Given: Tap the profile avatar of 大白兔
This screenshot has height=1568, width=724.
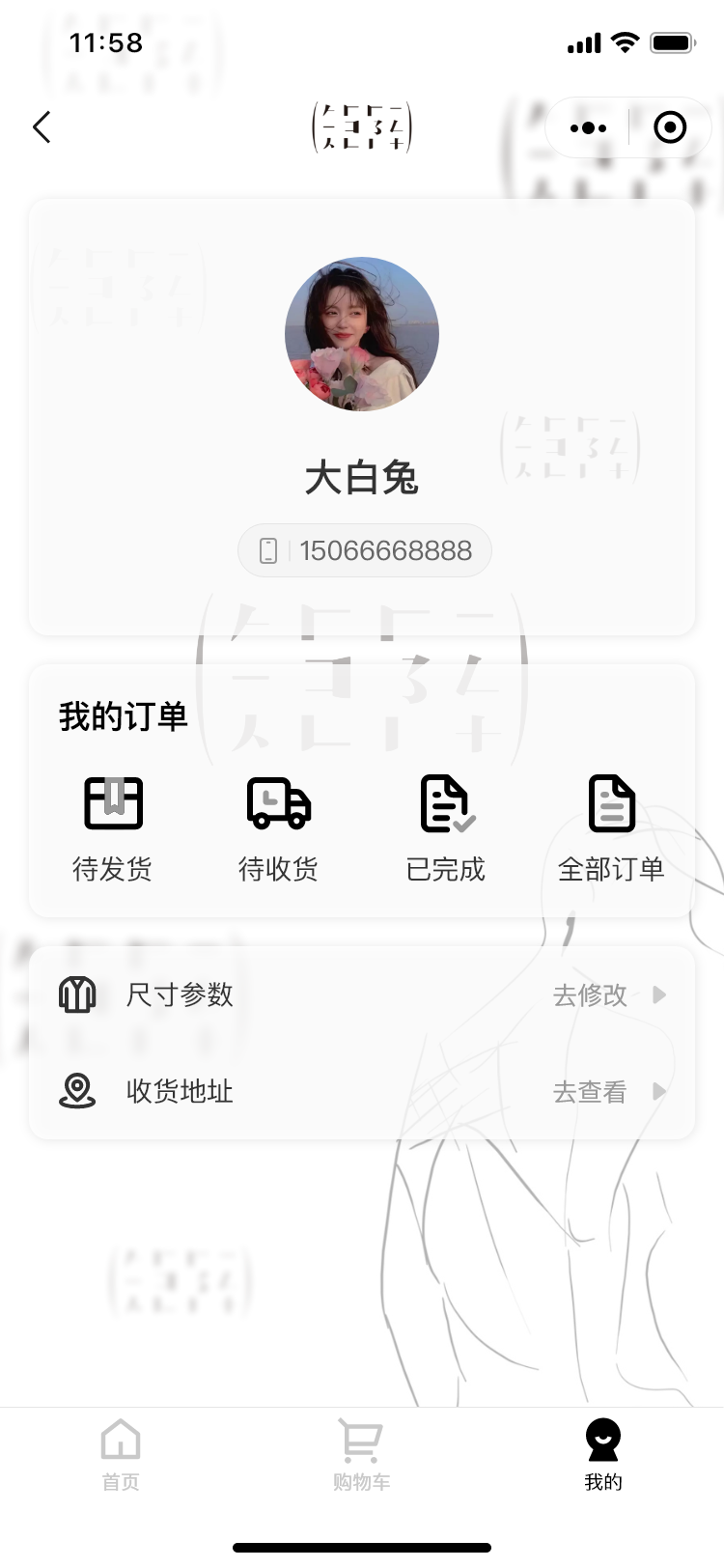Looking at the screenshot, I should [362, 334].
